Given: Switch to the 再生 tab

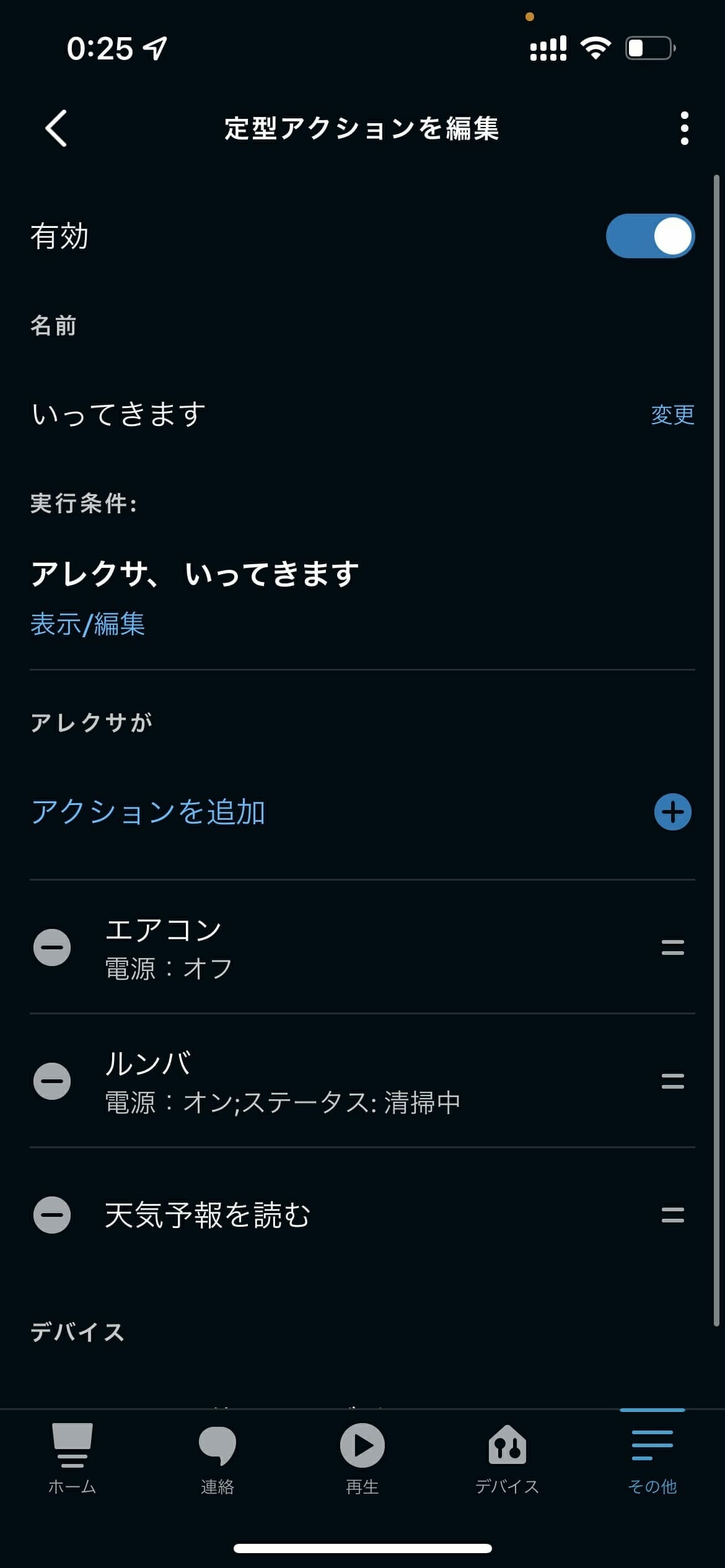Looking at the screenshot, I should [x=362, y=1459].
